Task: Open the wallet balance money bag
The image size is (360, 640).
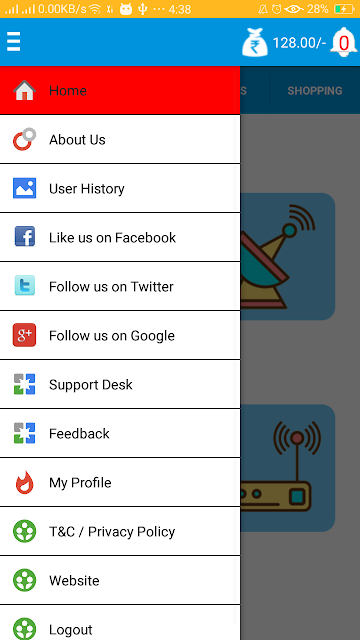Action: point(255,42)
